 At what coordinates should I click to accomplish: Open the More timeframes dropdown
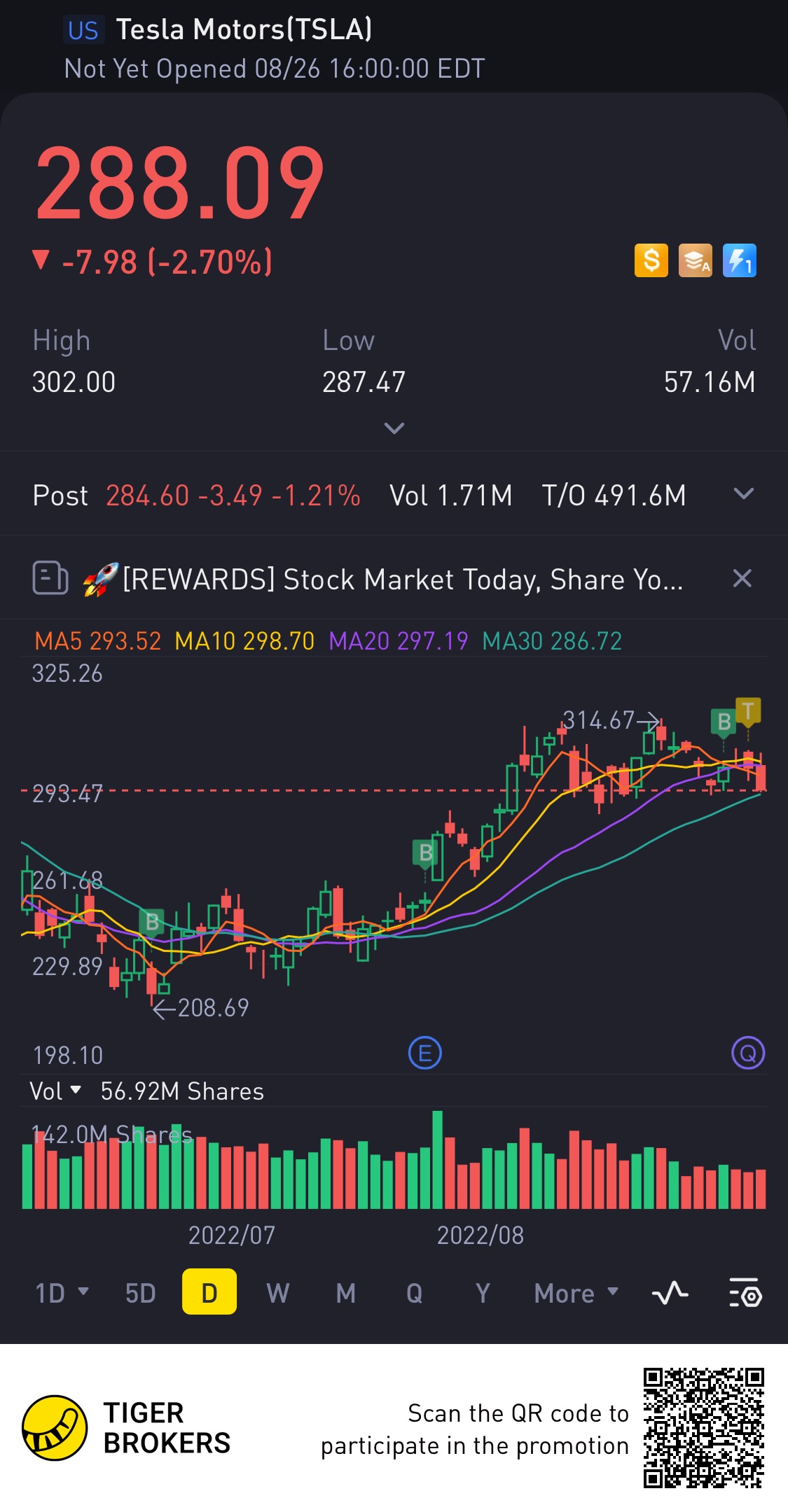pos(576,1293)
